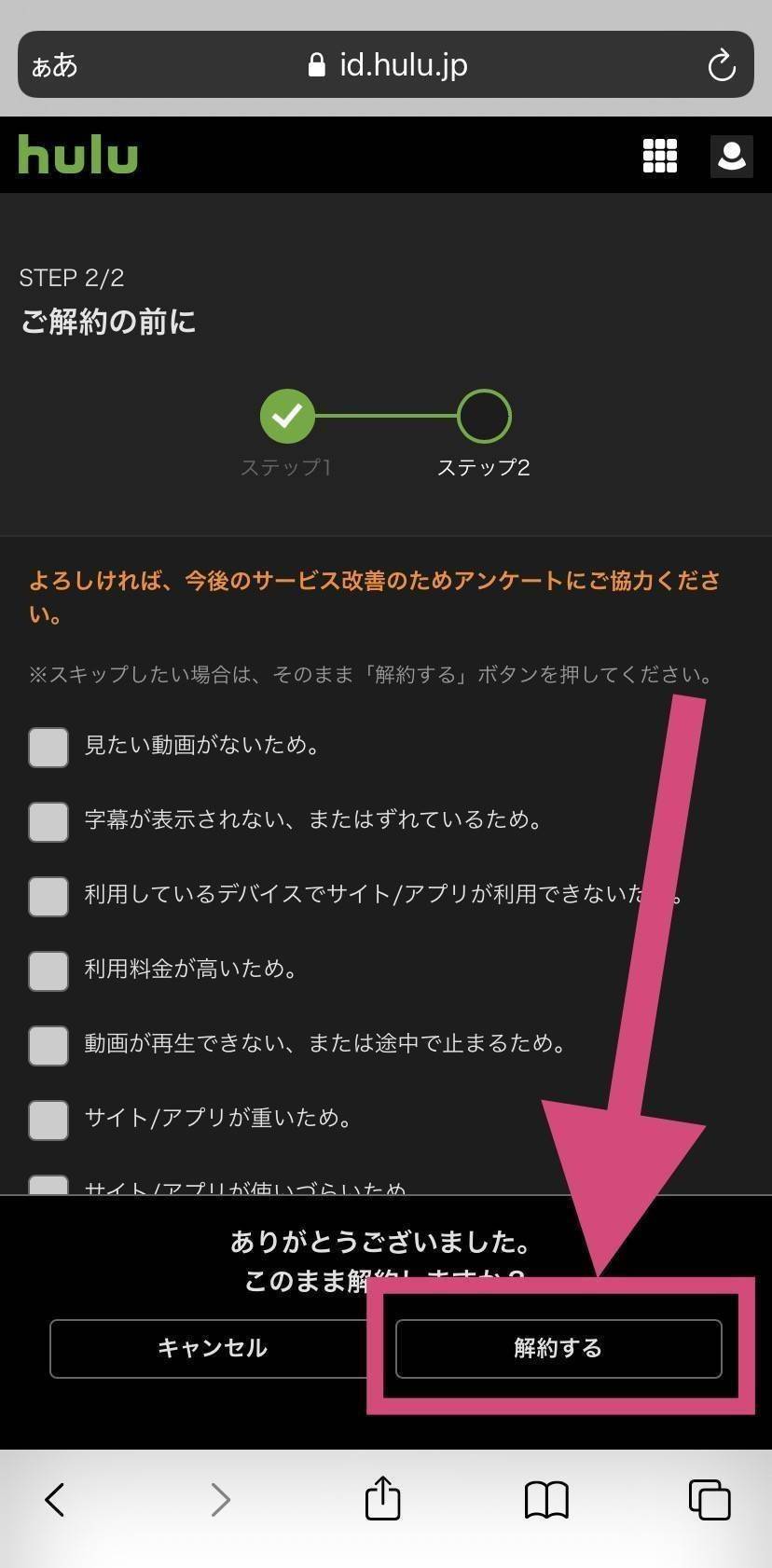Open the account profile icon

(731, 156)
